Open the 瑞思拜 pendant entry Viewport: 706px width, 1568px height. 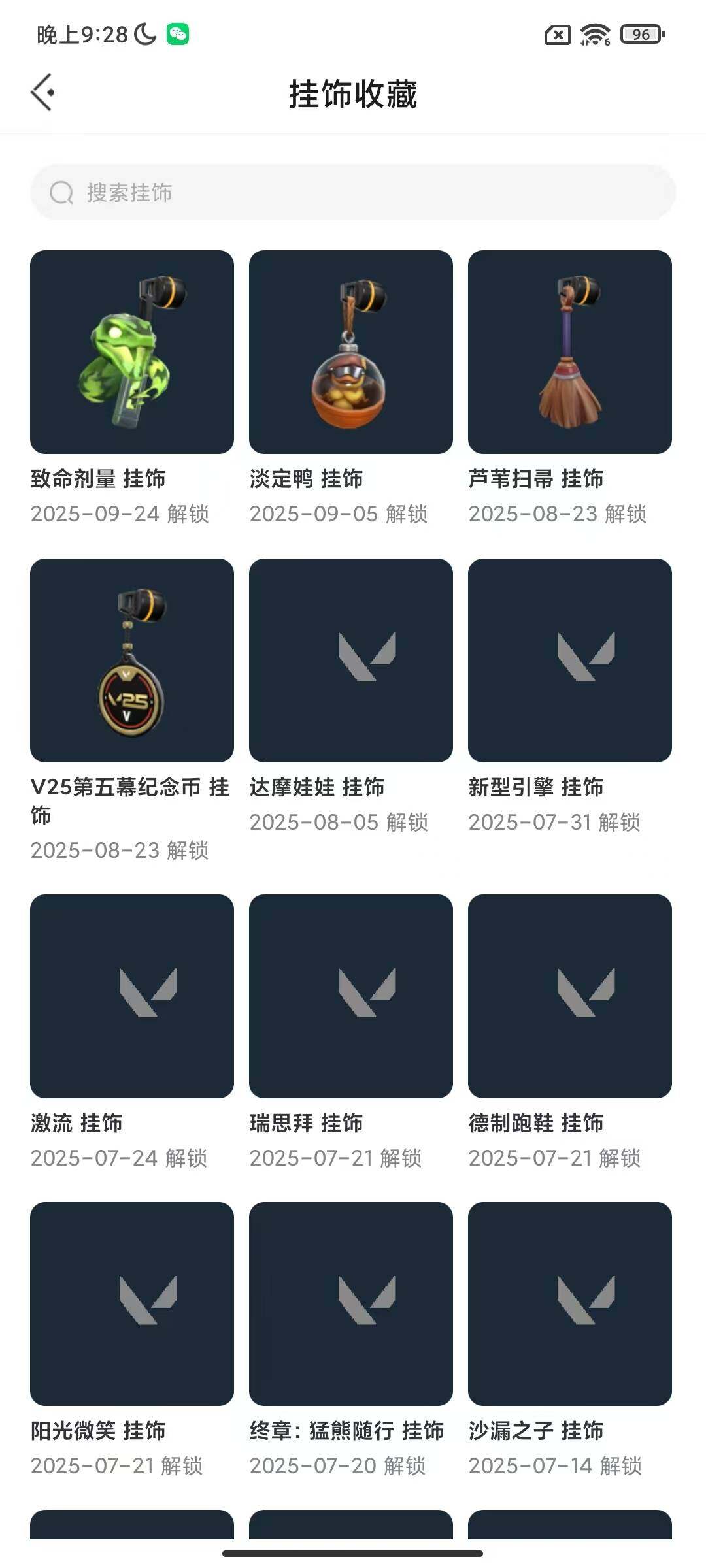click(350, 998)
